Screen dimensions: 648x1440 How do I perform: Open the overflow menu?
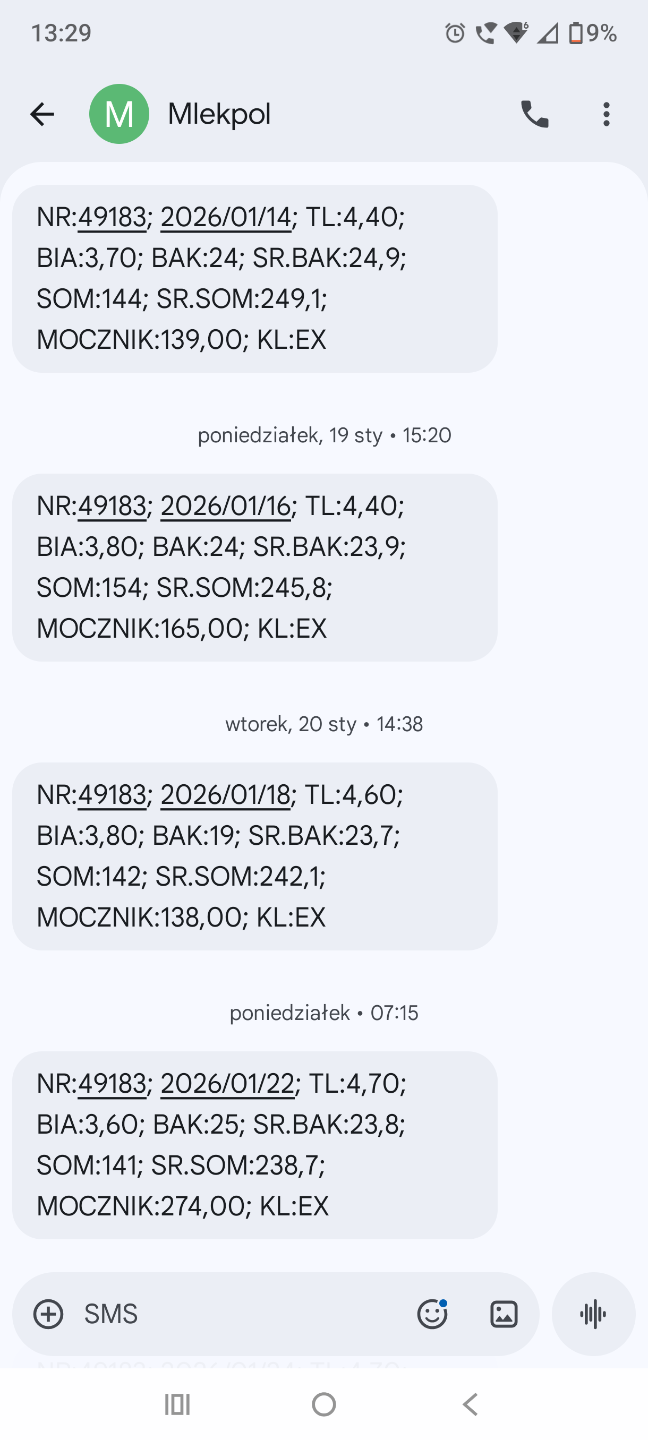(x=606, y=115)
